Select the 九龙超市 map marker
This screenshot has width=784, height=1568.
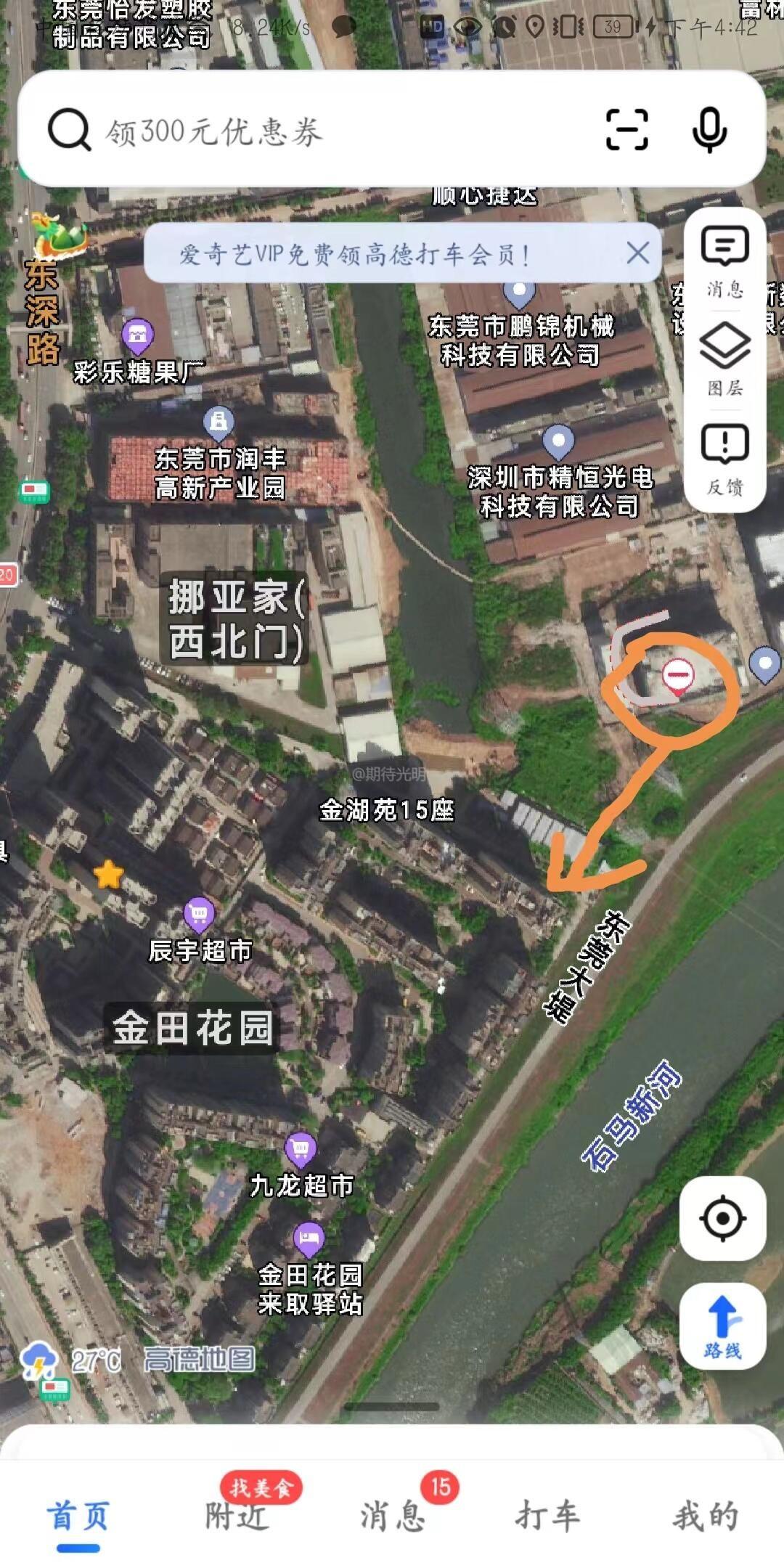point(301,1149)
